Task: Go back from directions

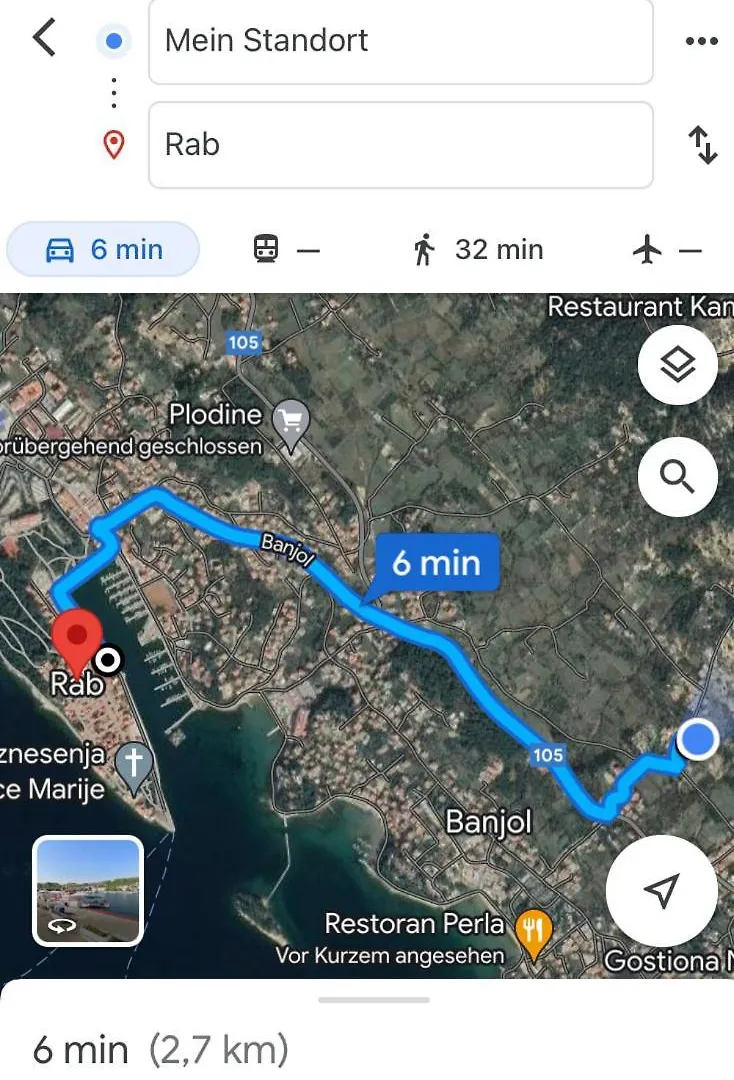Action: pyautogui.click(x=44, y=40)
